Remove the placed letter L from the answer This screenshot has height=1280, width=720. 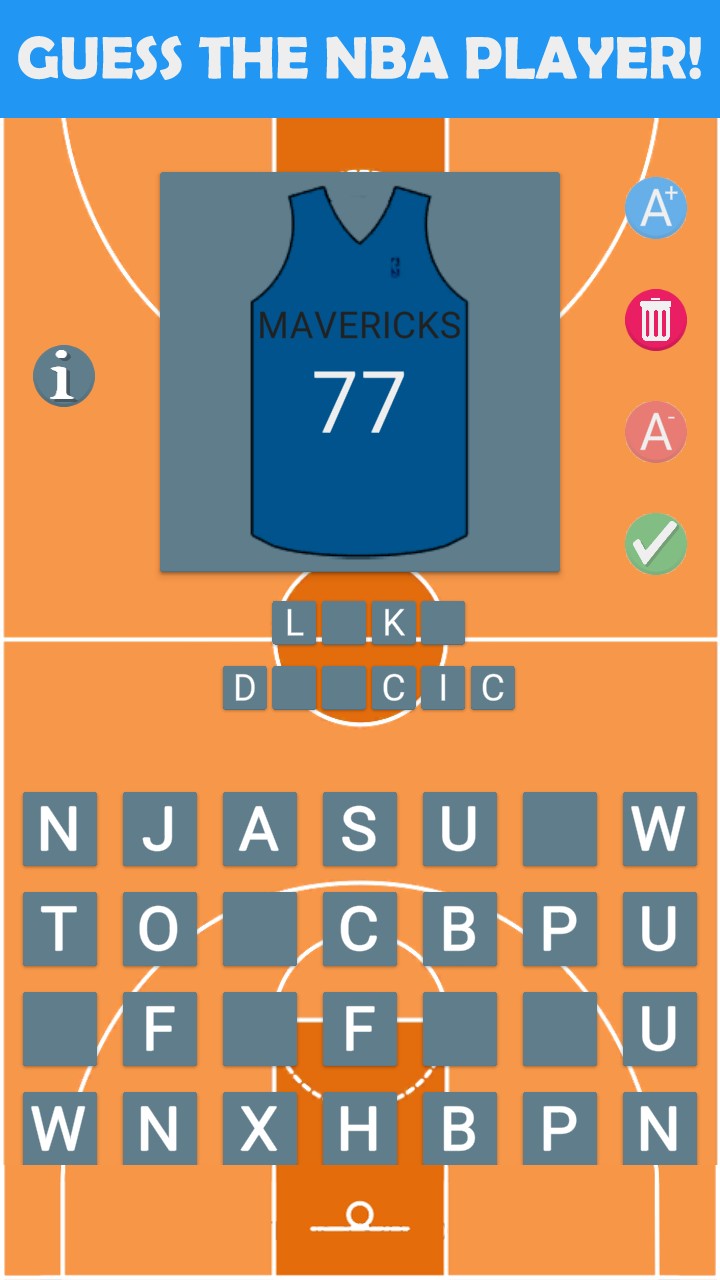tap(294, 623)
